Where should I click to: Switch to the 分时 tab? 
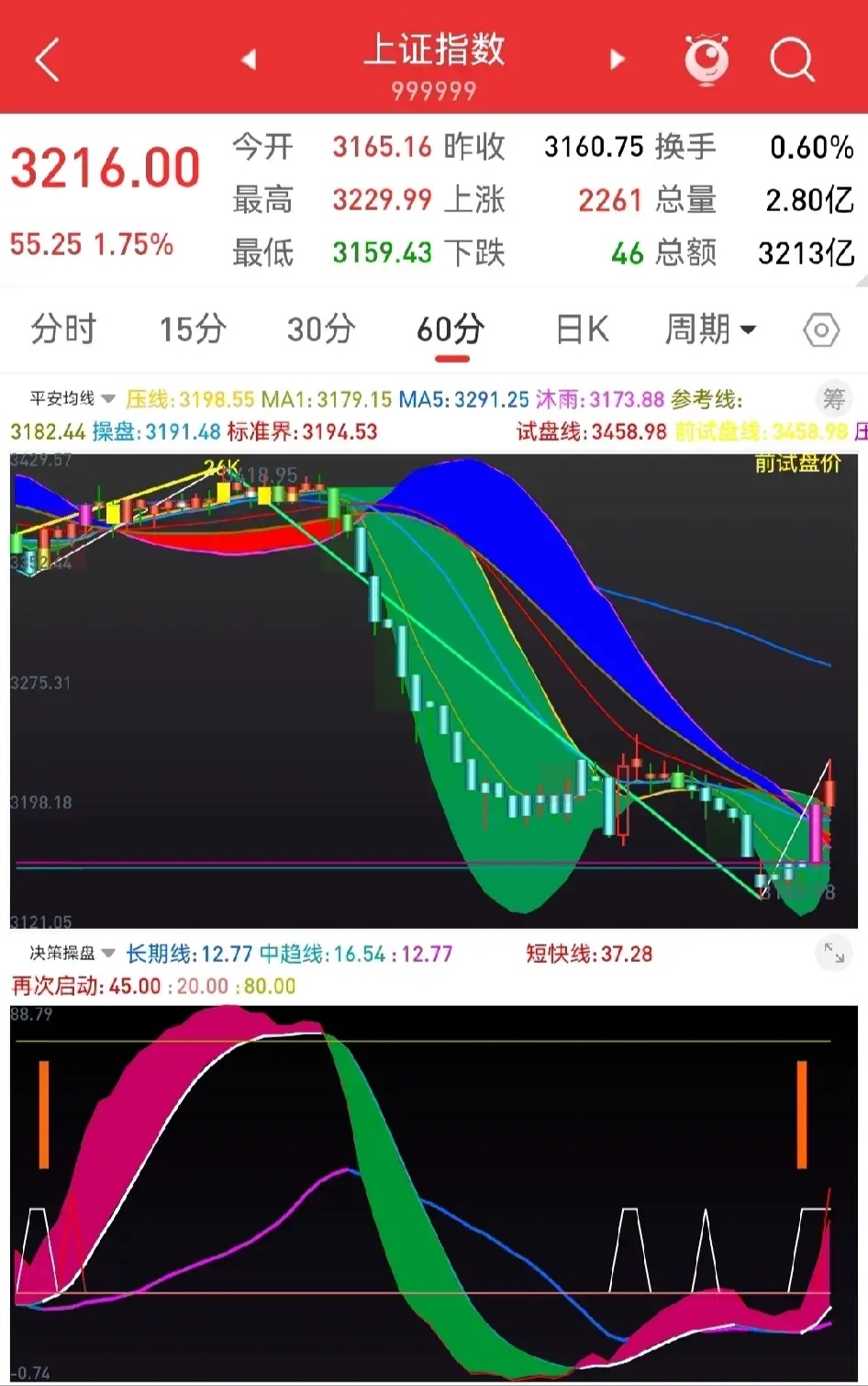click(x=62, y=329)
